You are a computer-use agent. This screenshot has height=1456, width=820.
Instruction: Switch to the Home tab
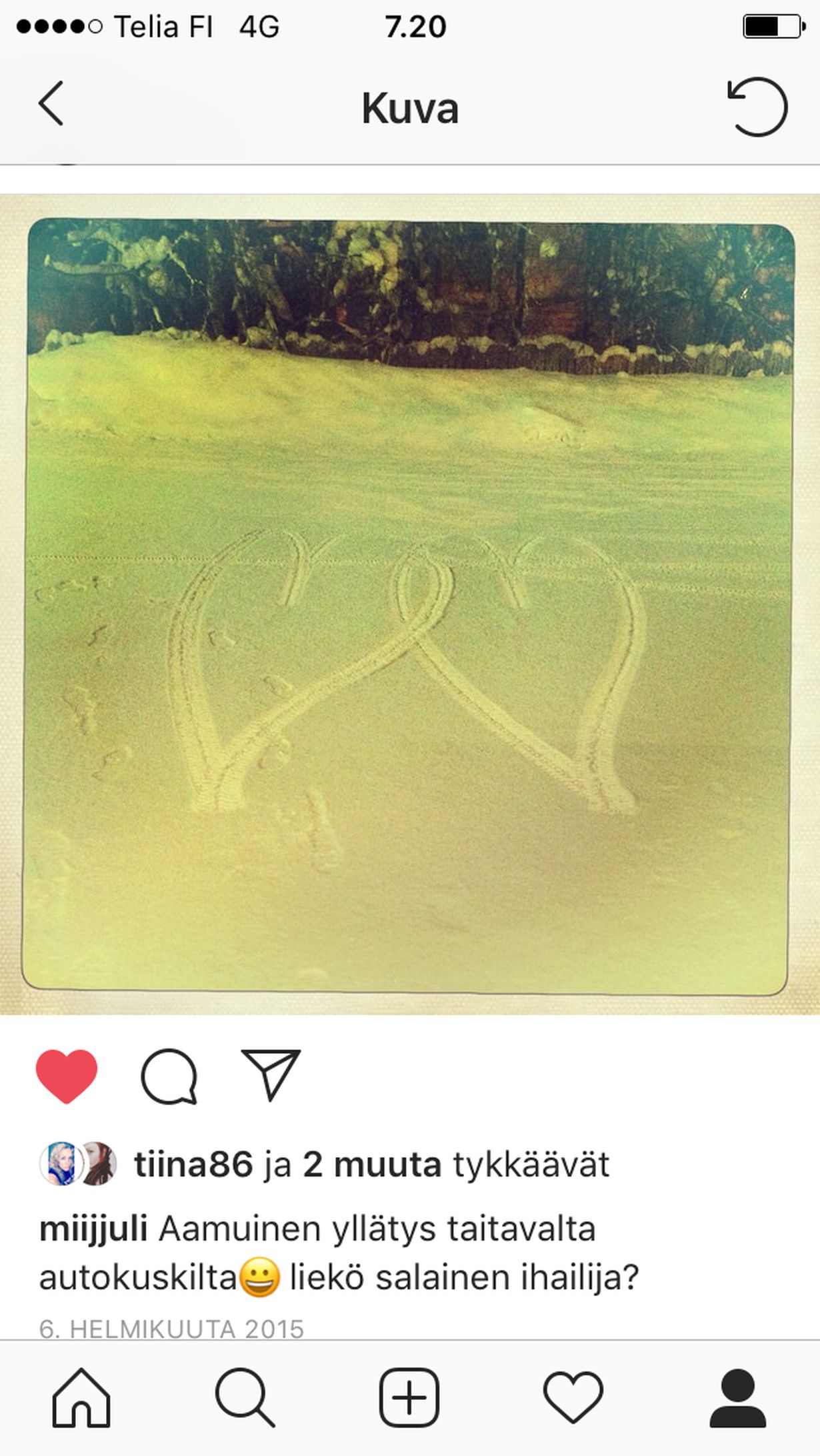pyautogui.click(x=81, y=1397)
